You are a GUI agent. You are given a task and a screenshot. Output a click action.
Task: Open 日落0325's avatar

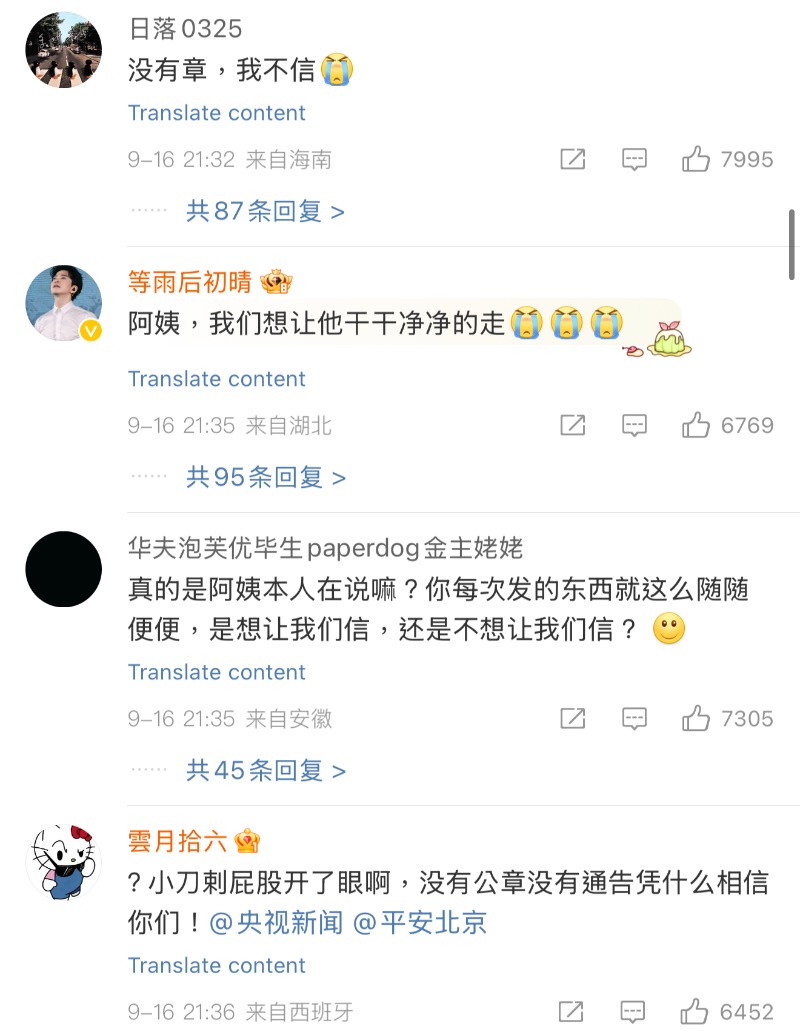coord(63,50)
